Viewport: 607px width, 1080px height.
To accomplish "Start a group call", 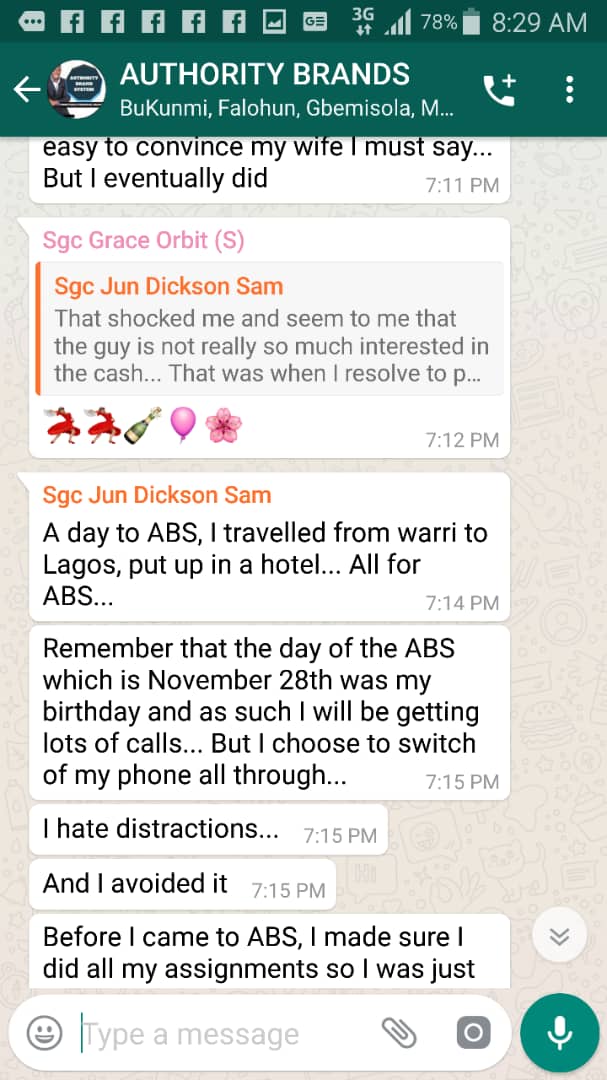I will 499,90.
